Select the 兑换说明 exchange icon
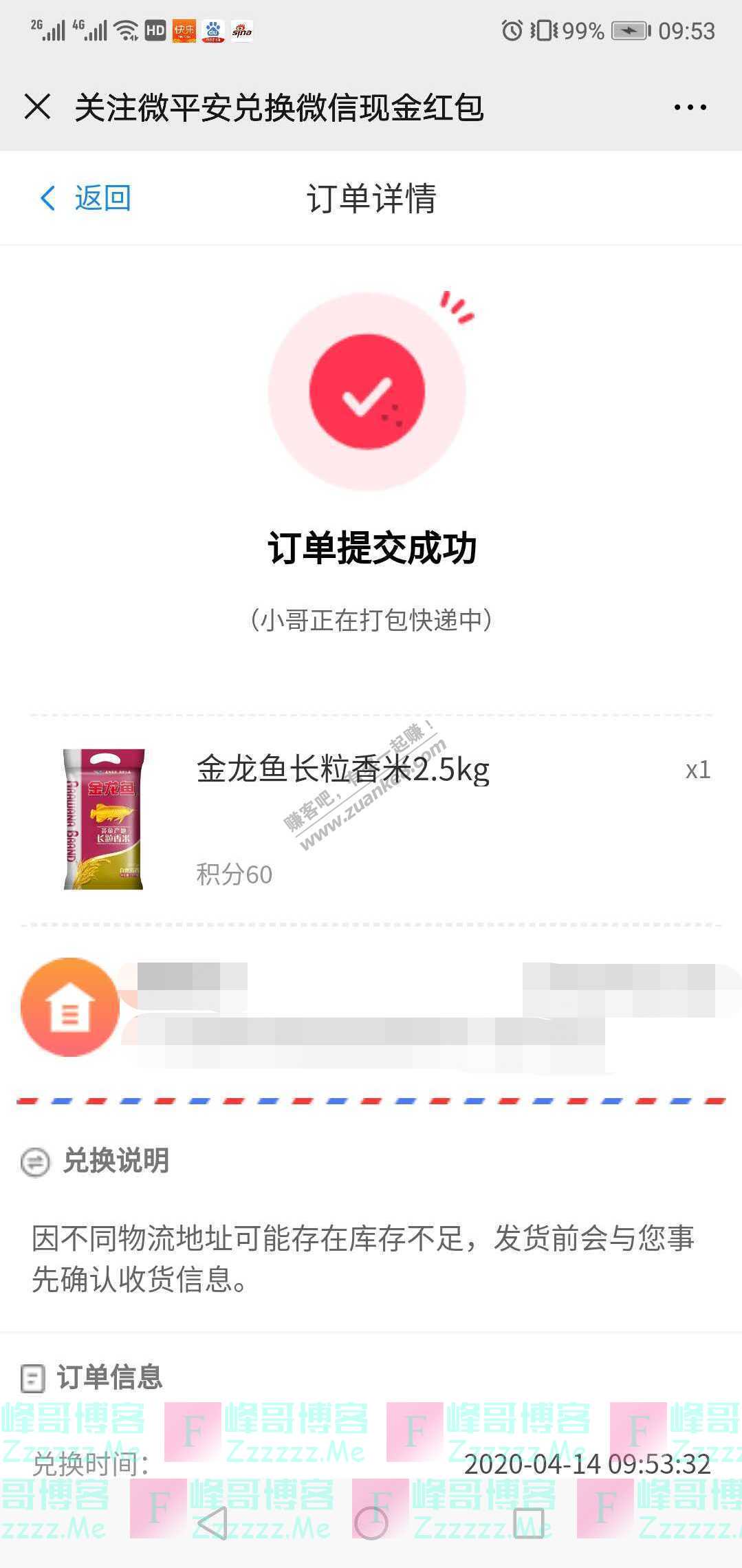Viewport: 742px width, 1568px height. (34, 1160)
